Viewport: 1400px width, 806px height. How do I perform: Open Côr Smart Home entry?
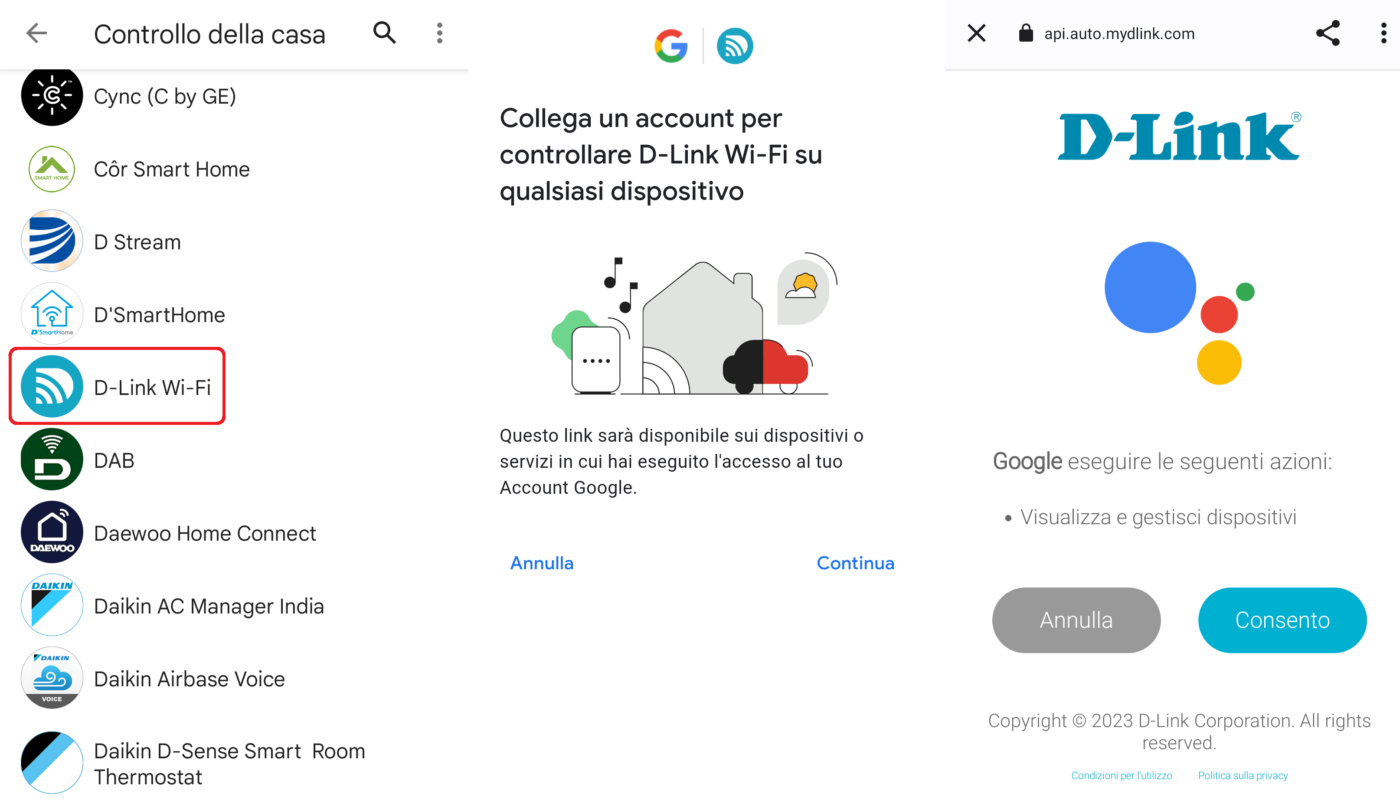pos(171,169)
